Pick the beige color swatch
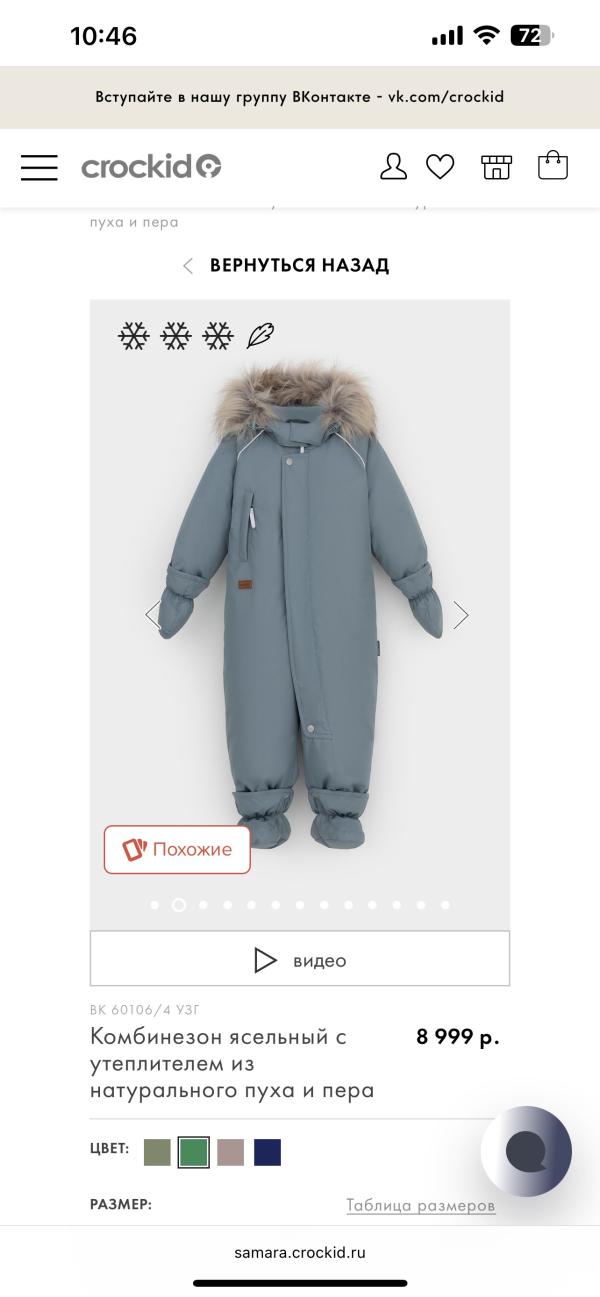 [231, 1152]
